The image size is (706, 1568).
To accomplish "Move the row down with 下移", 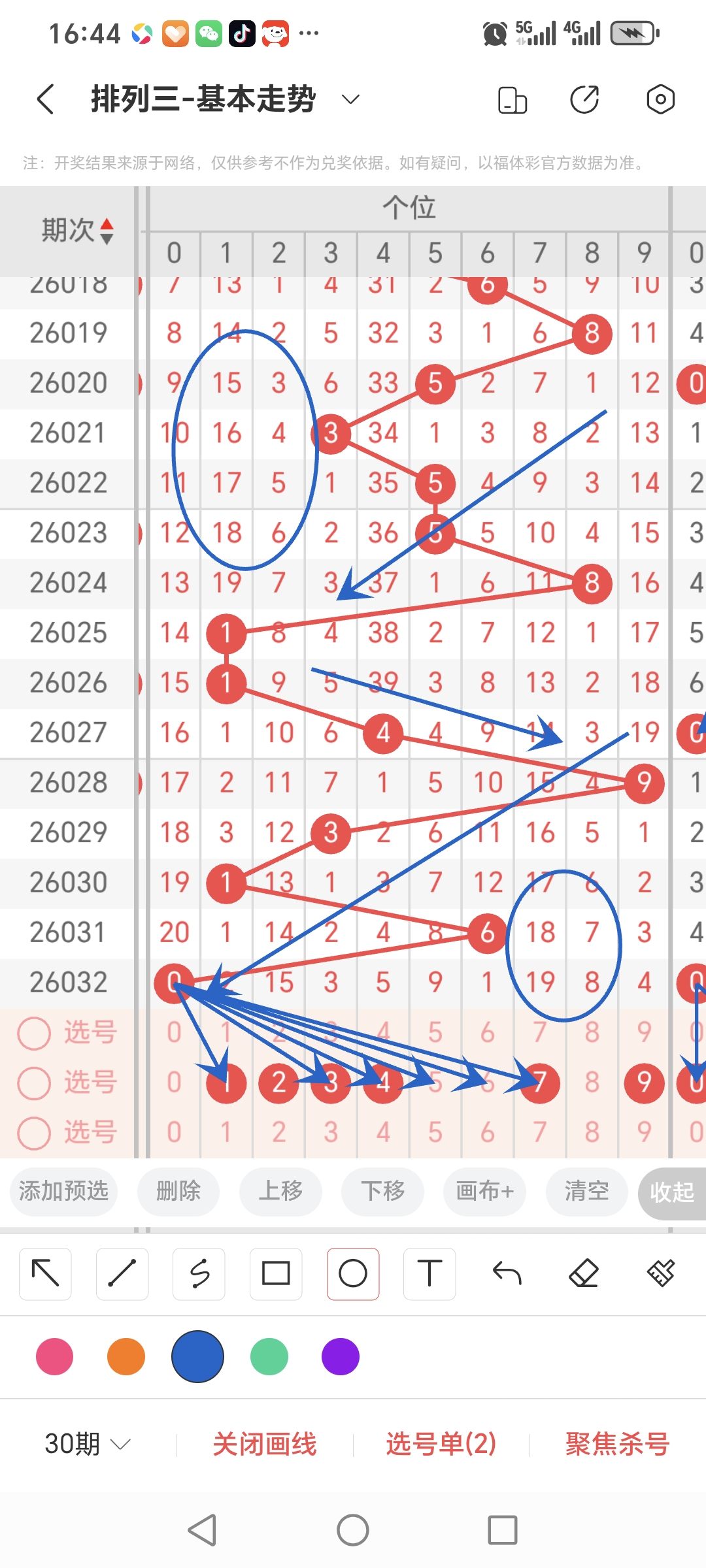I will coord(382,1191).
